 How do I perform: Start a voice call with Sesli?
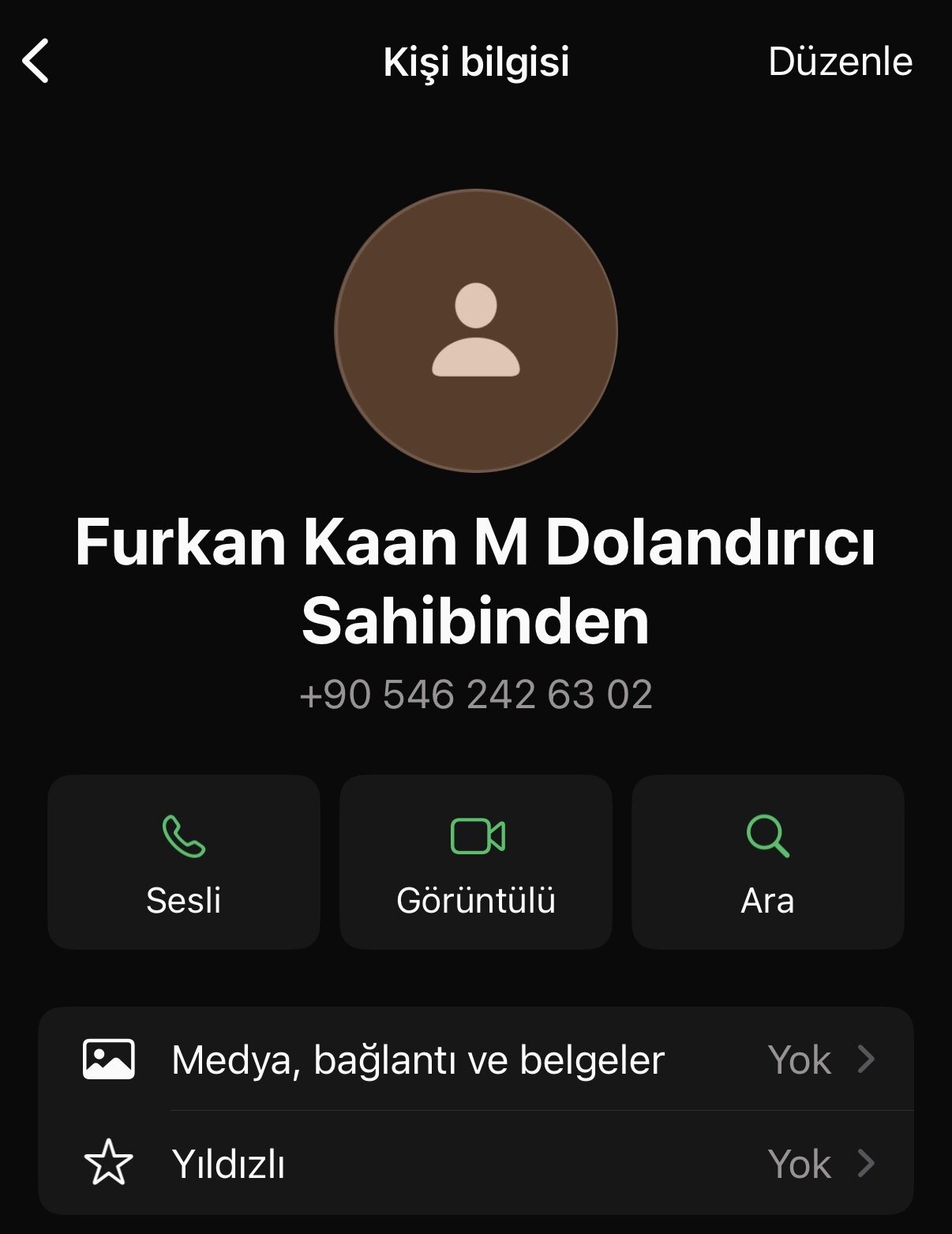pos(184,862)
